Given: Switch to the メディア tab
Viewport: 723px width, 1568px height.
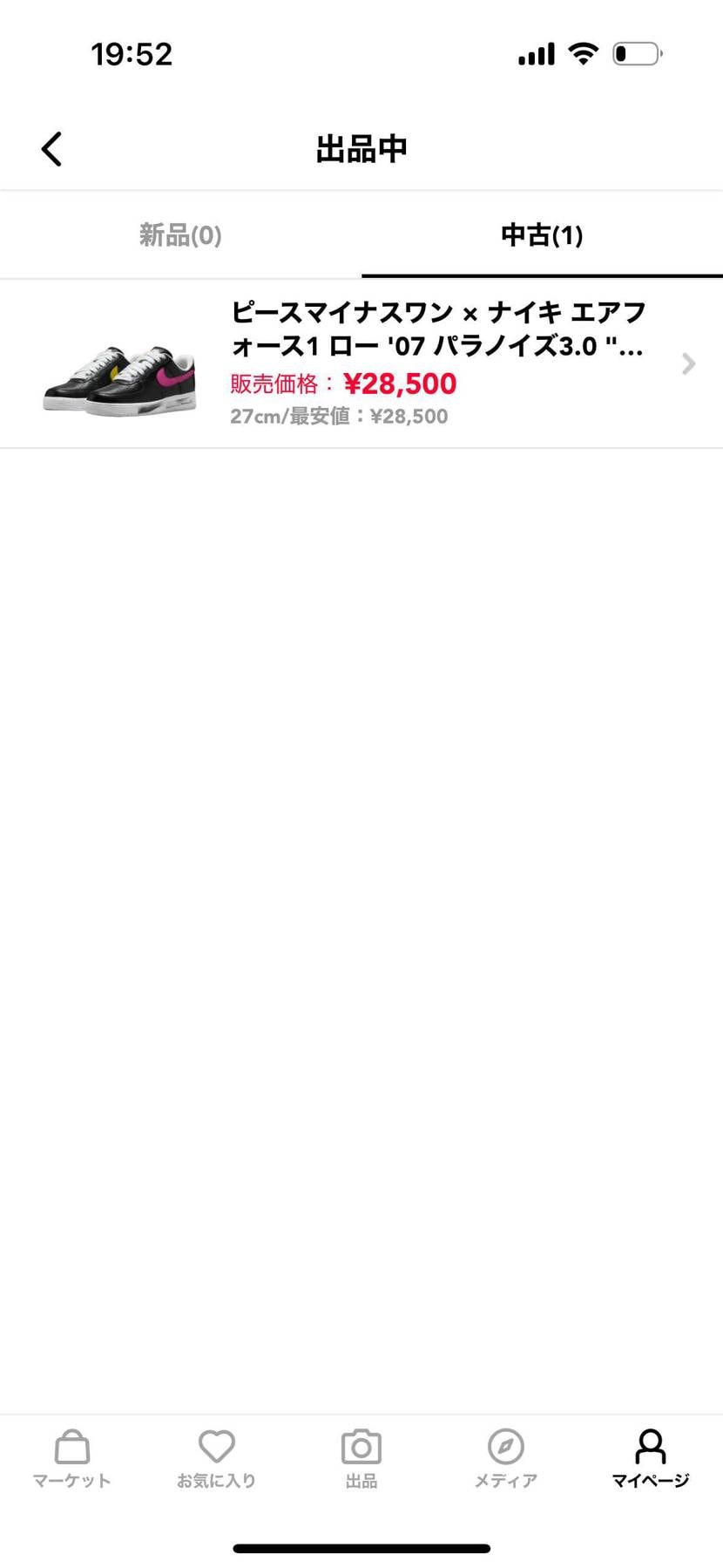Looking at the screenshot, I should (505, 1459).
